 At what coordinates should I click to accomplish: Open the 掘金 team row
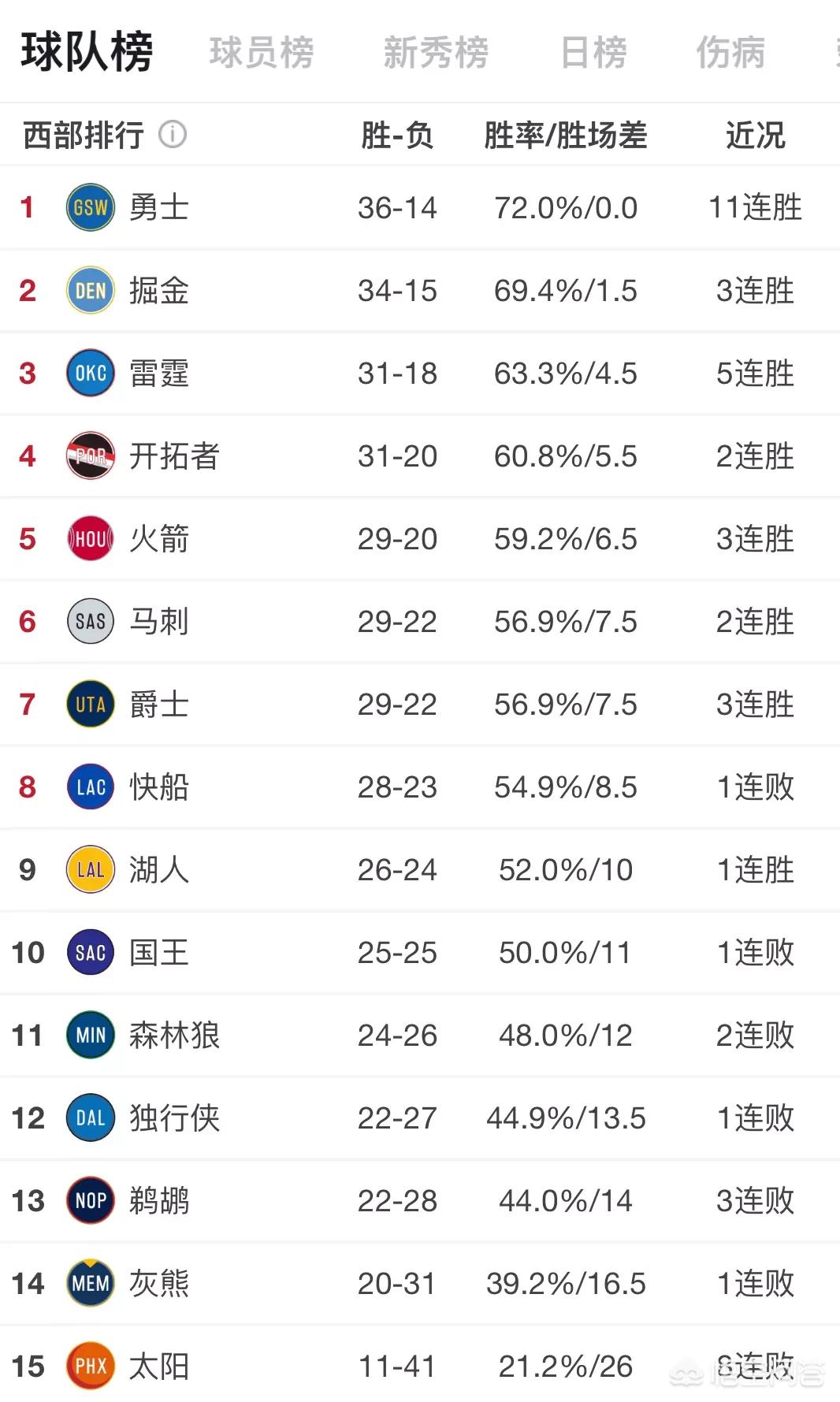point(420,291)
